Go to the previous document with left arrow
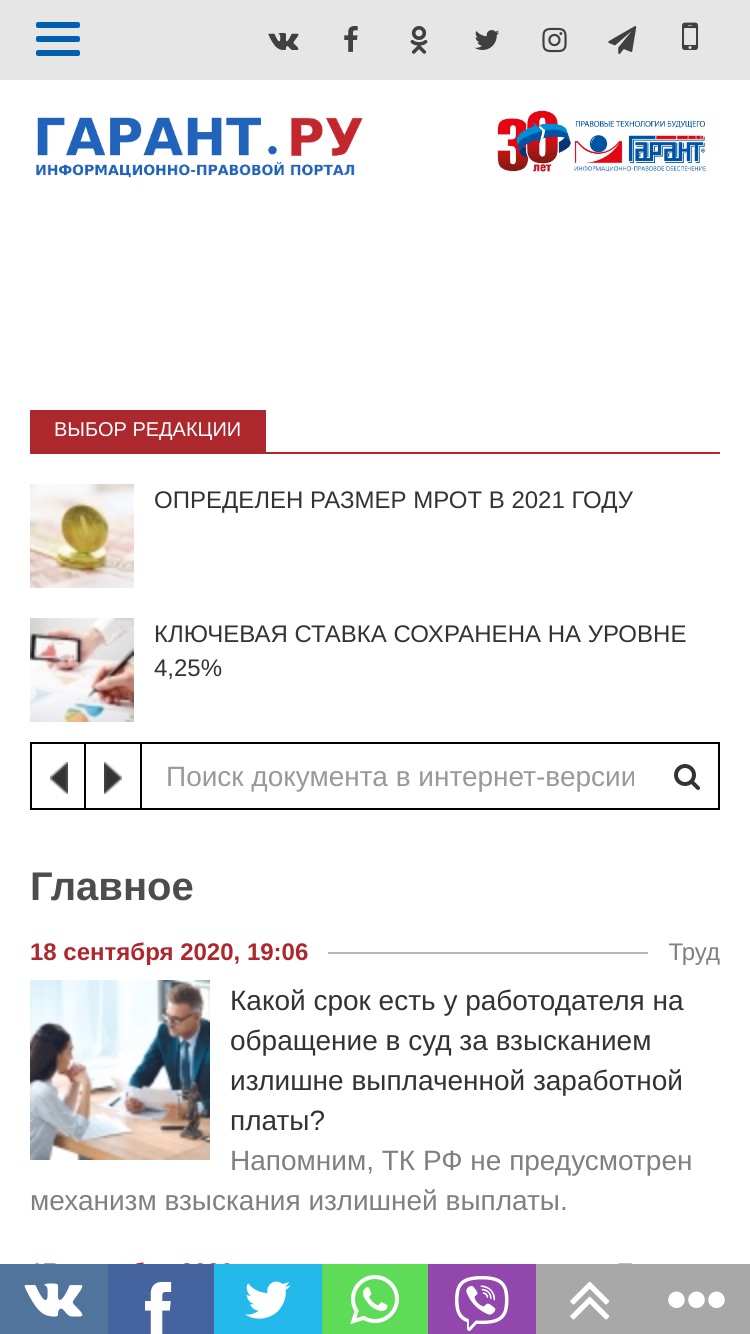This screenshot has height=1334, width=750. pos(59,776)
